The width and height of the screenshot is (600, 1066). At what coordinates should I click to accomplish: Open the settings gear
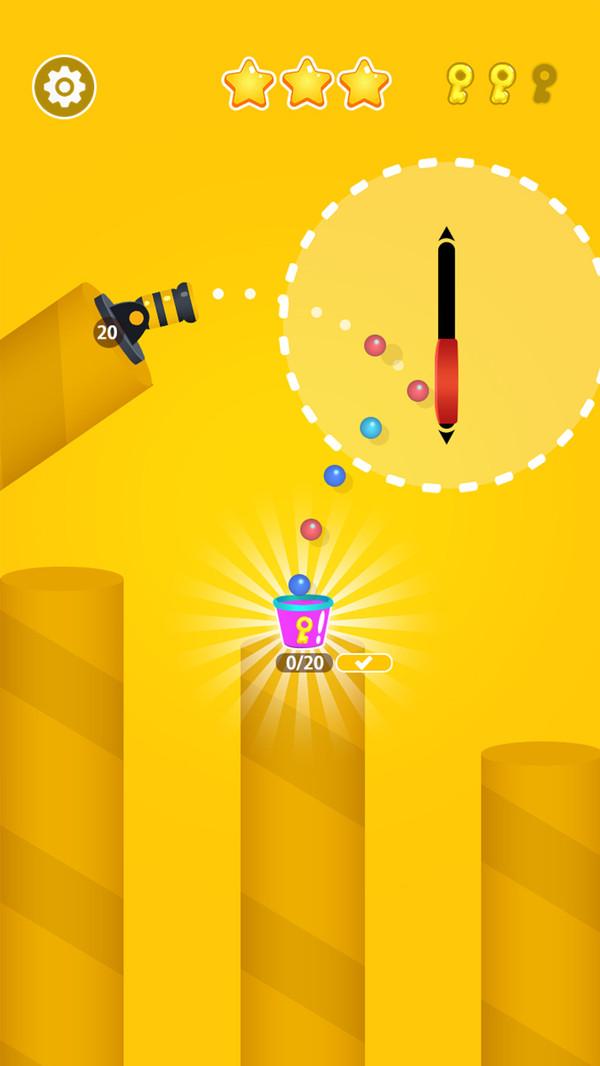tap(64, 87)
